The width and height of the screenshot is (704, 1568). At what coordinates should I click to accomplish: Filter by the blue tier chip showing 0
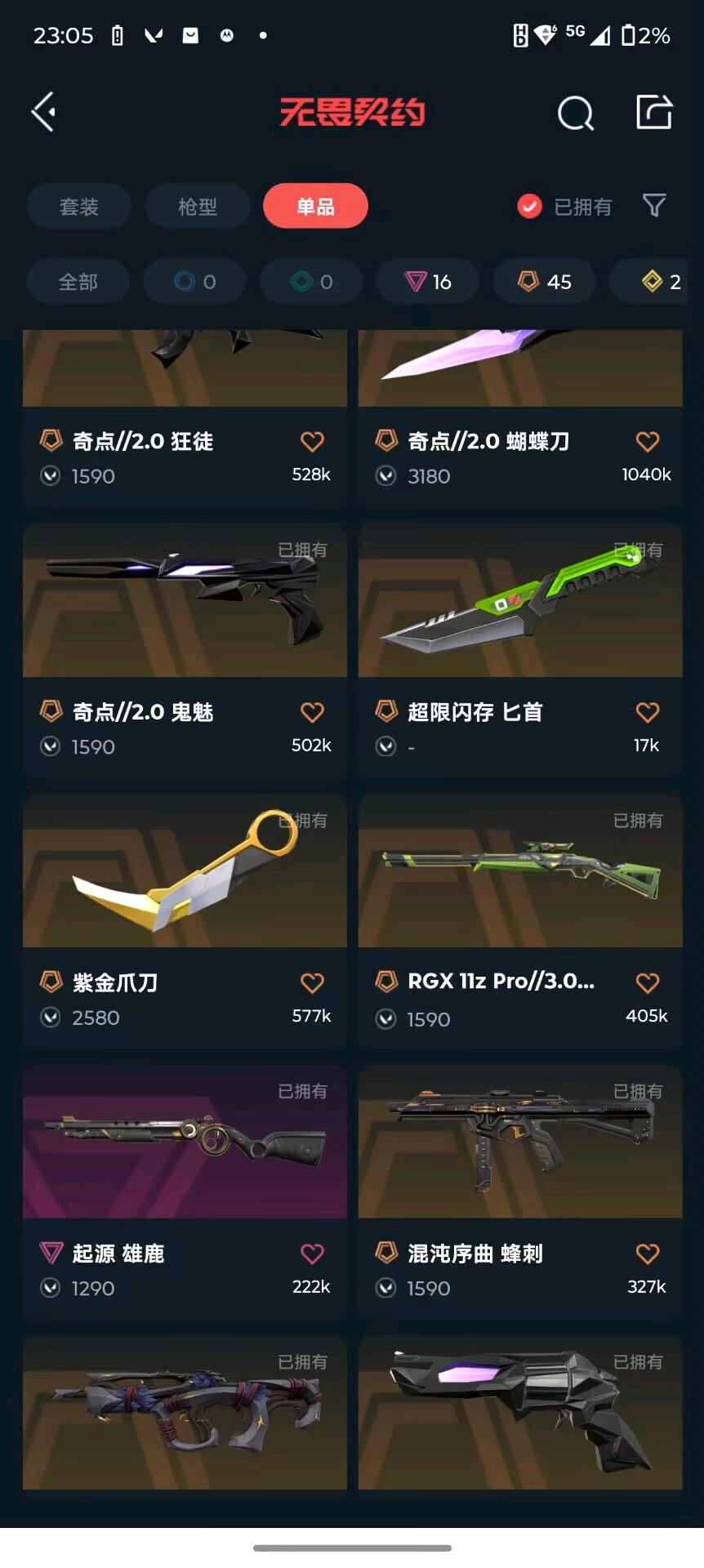click(x=194, y=282)
